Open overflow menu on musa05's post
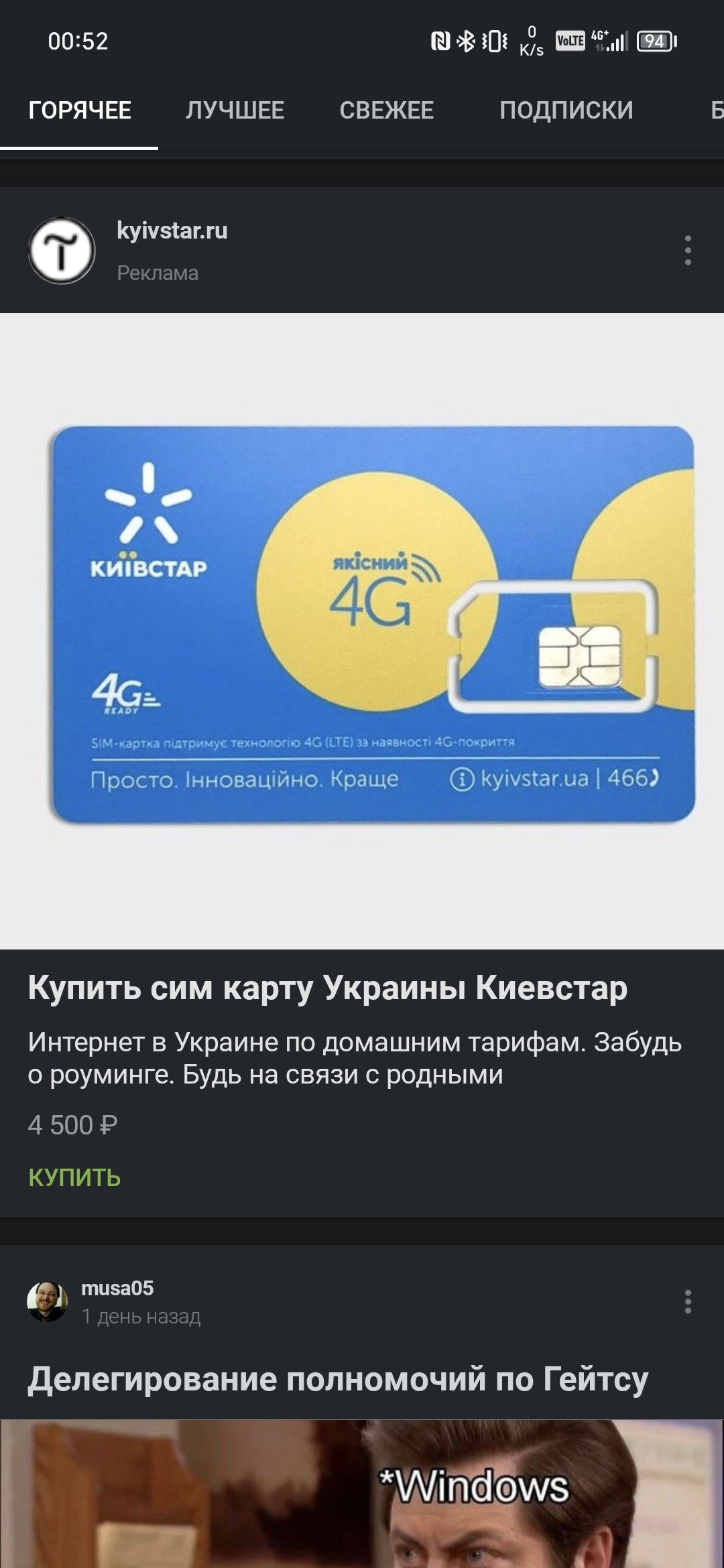The height and width of the screenshot is (1568, 724). (687, 1301)
